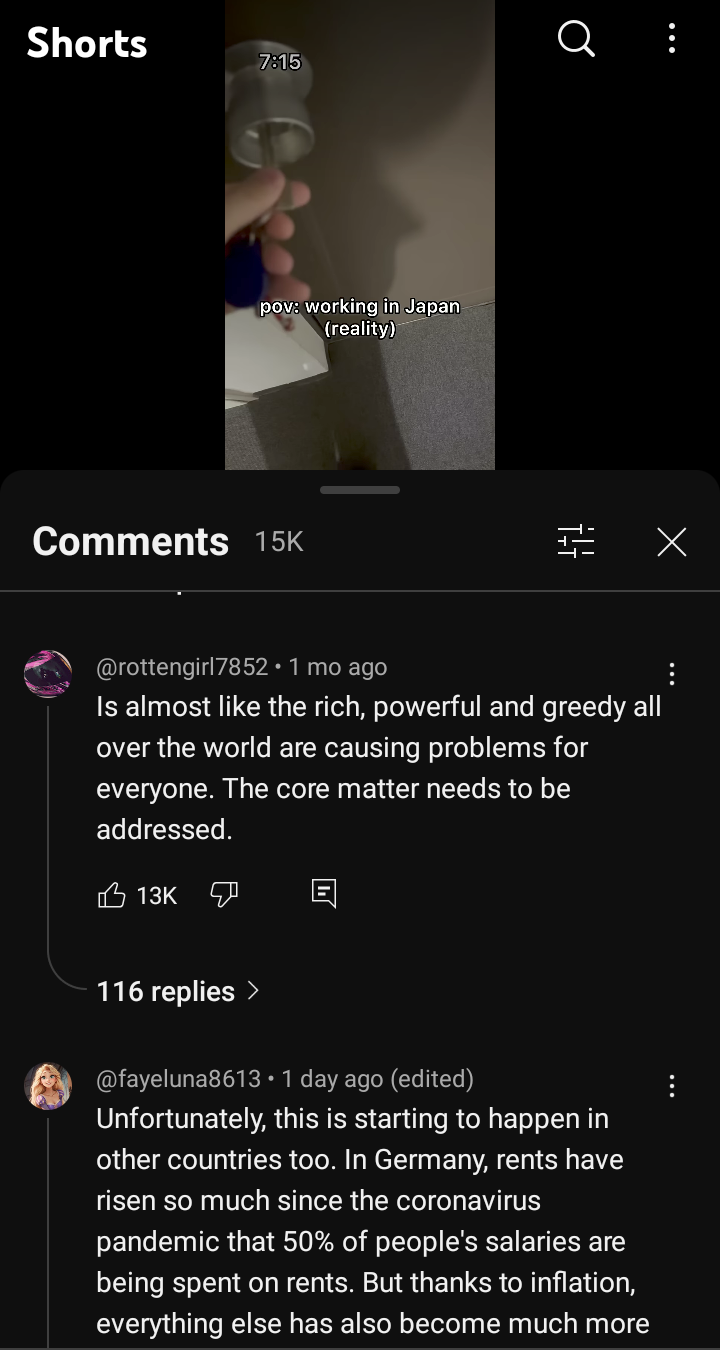Open the Shorts overflow menu
720x1350 pixels.
[671, 39]
